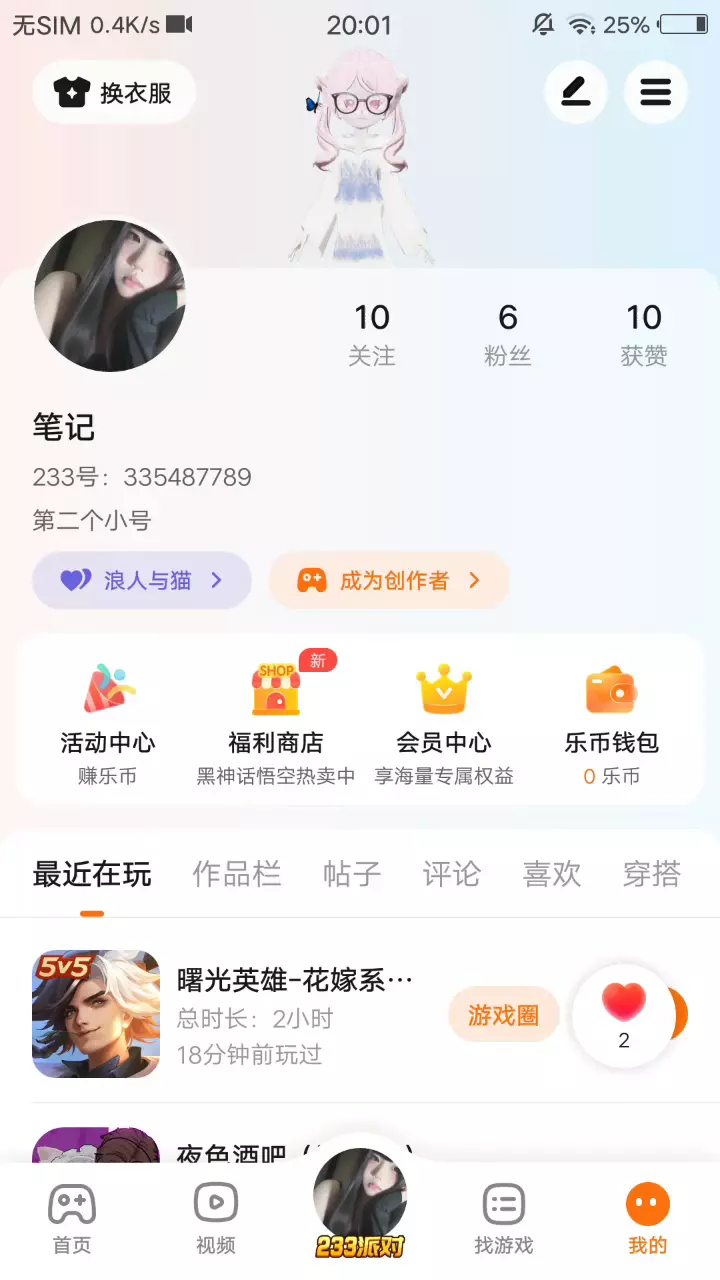The width and height of the screenshot is (720, 1280).
Task: Open 活动中心 activity center
Action: coord(108,718)
